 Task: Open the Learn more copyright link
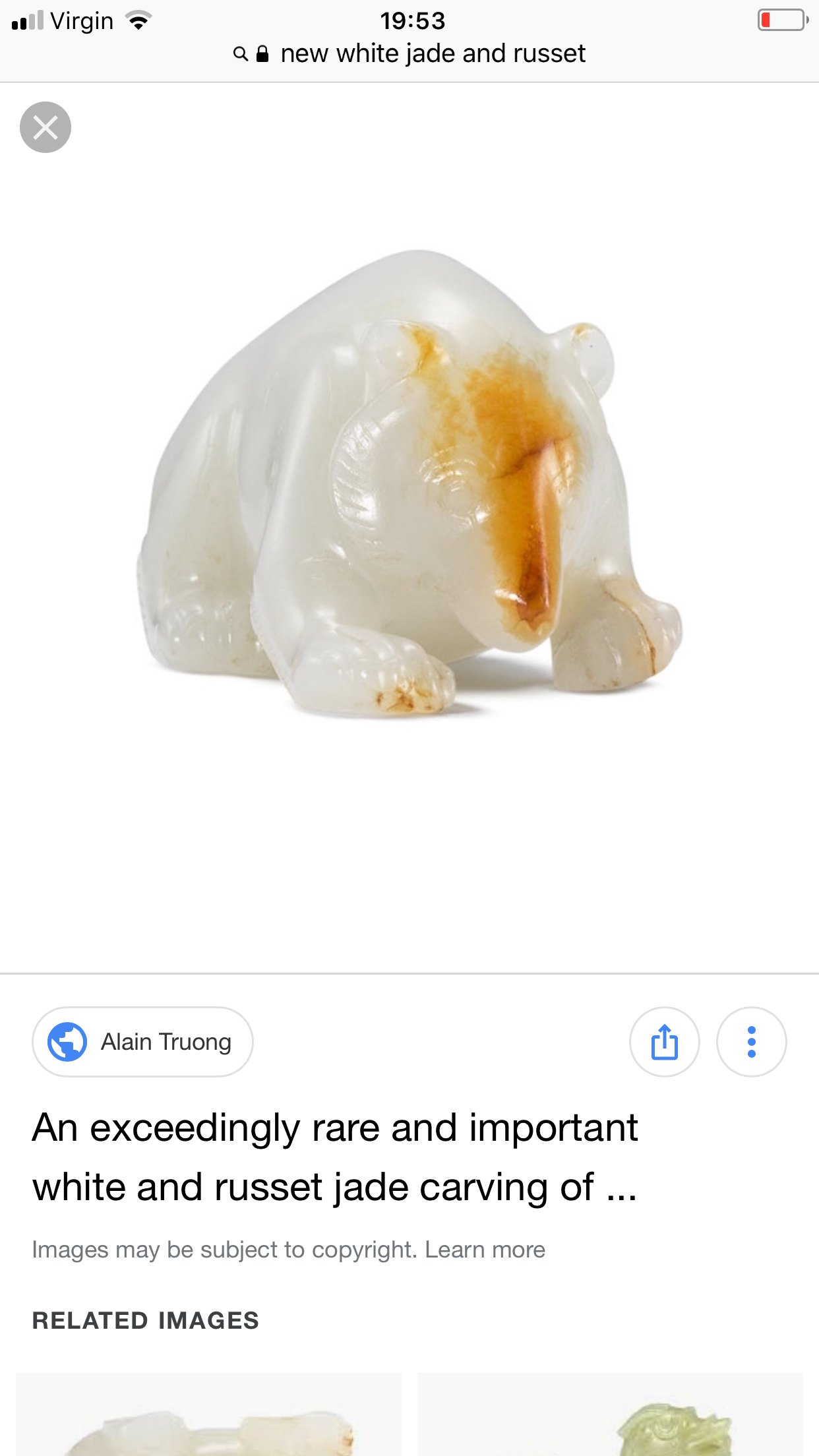click(485, 1250)
